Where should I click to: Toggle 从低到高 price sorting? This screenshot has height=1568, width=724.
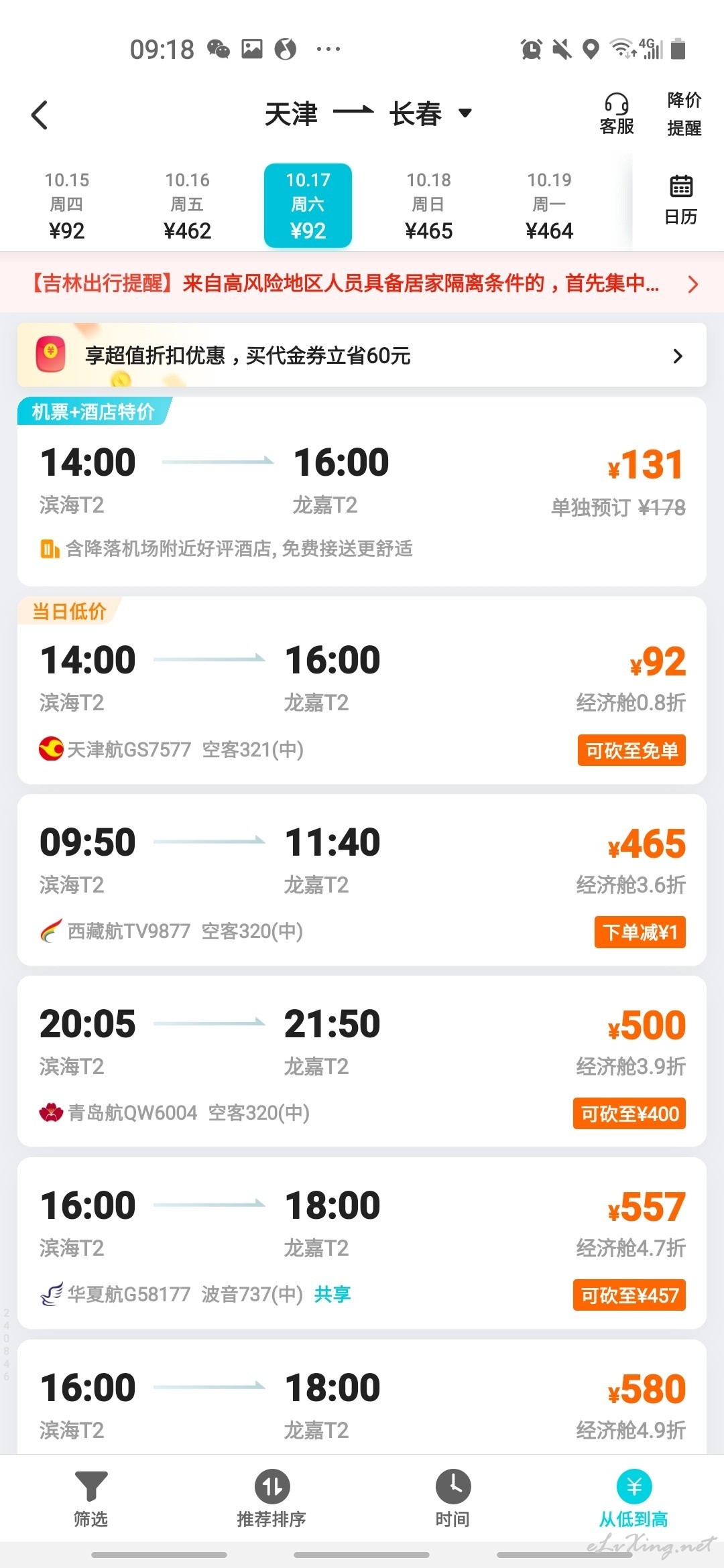click(633, 1500)
